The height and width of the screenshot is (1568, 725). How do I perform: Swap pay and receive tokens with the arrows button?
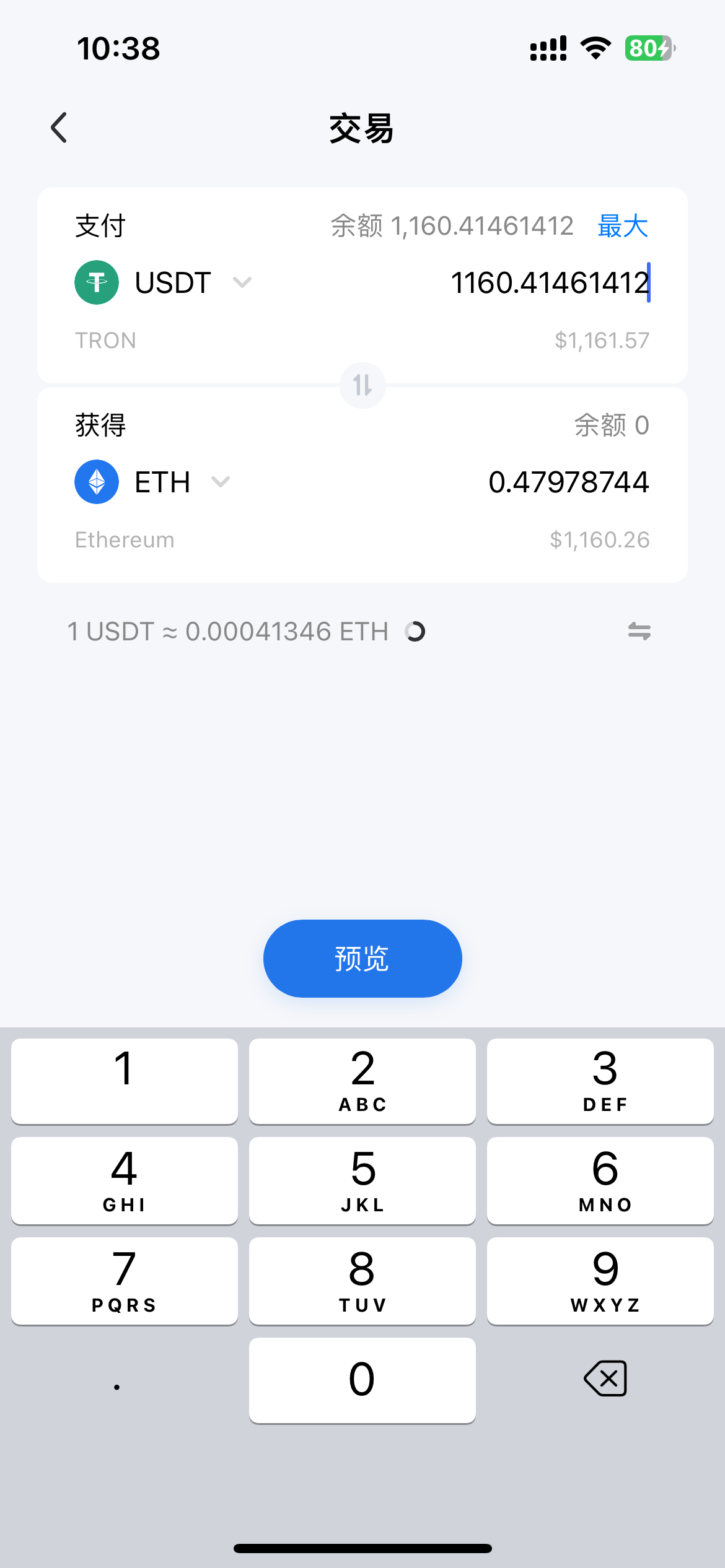point(362,385)
